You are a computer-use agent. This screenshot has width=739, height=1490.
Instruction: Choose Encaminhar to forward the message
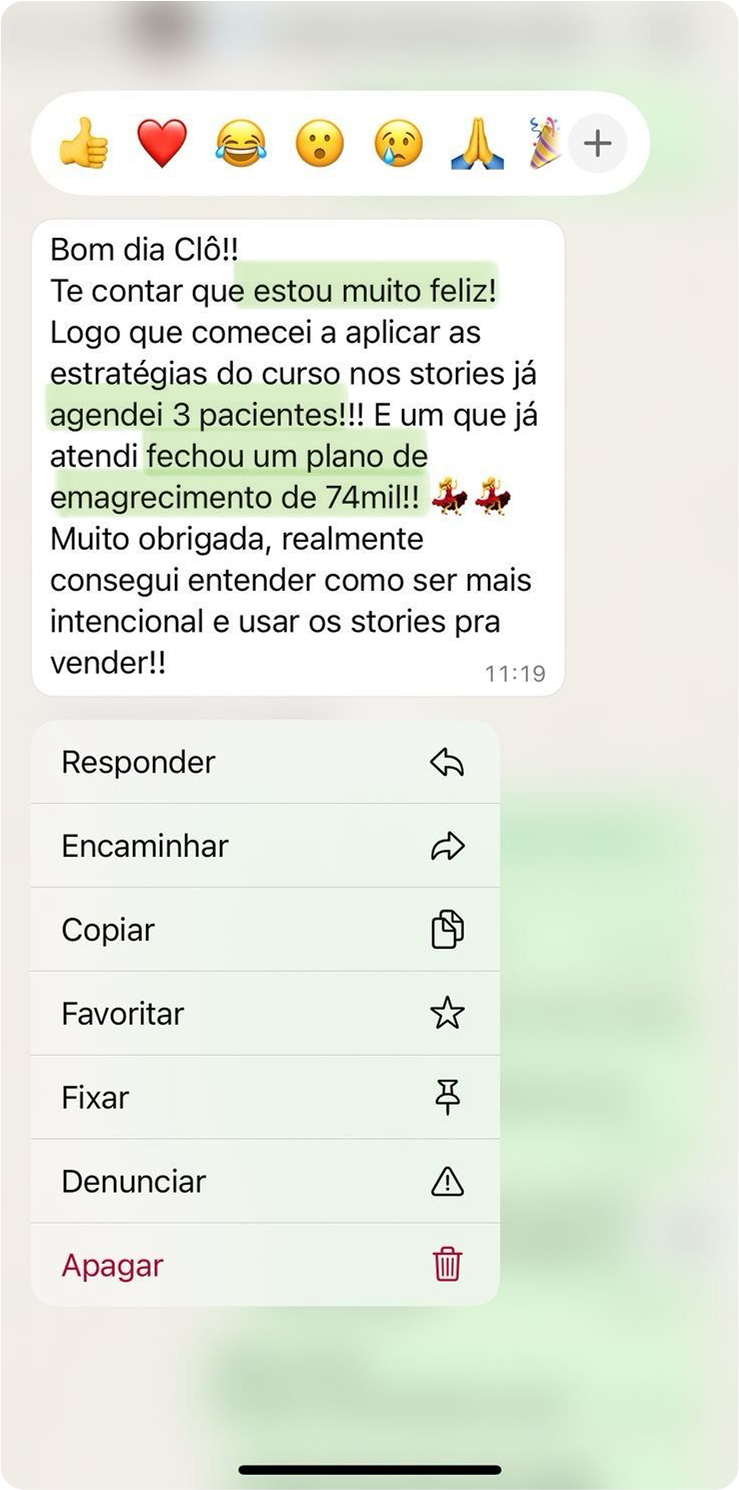pyautogui.click(x=265, y=846)
